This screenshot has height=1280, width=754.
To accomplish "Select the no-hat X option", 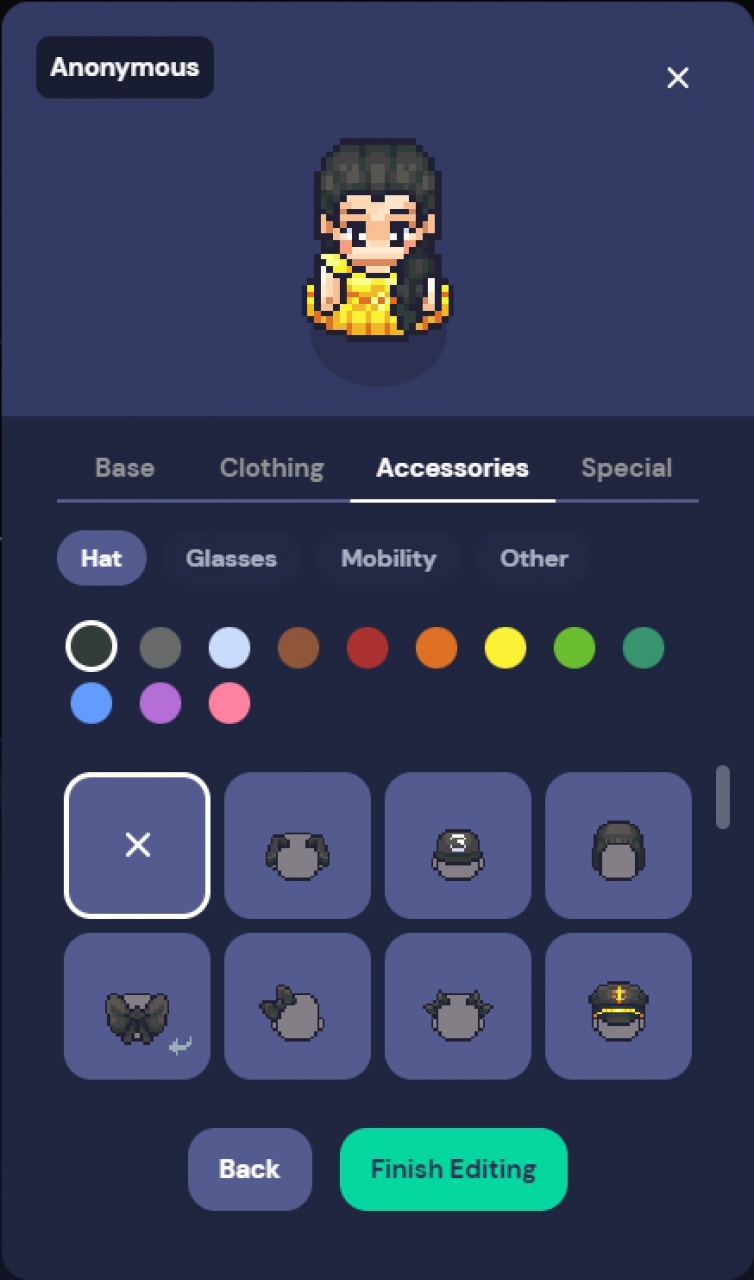I will pyautogui.click(x=137, y=846).
